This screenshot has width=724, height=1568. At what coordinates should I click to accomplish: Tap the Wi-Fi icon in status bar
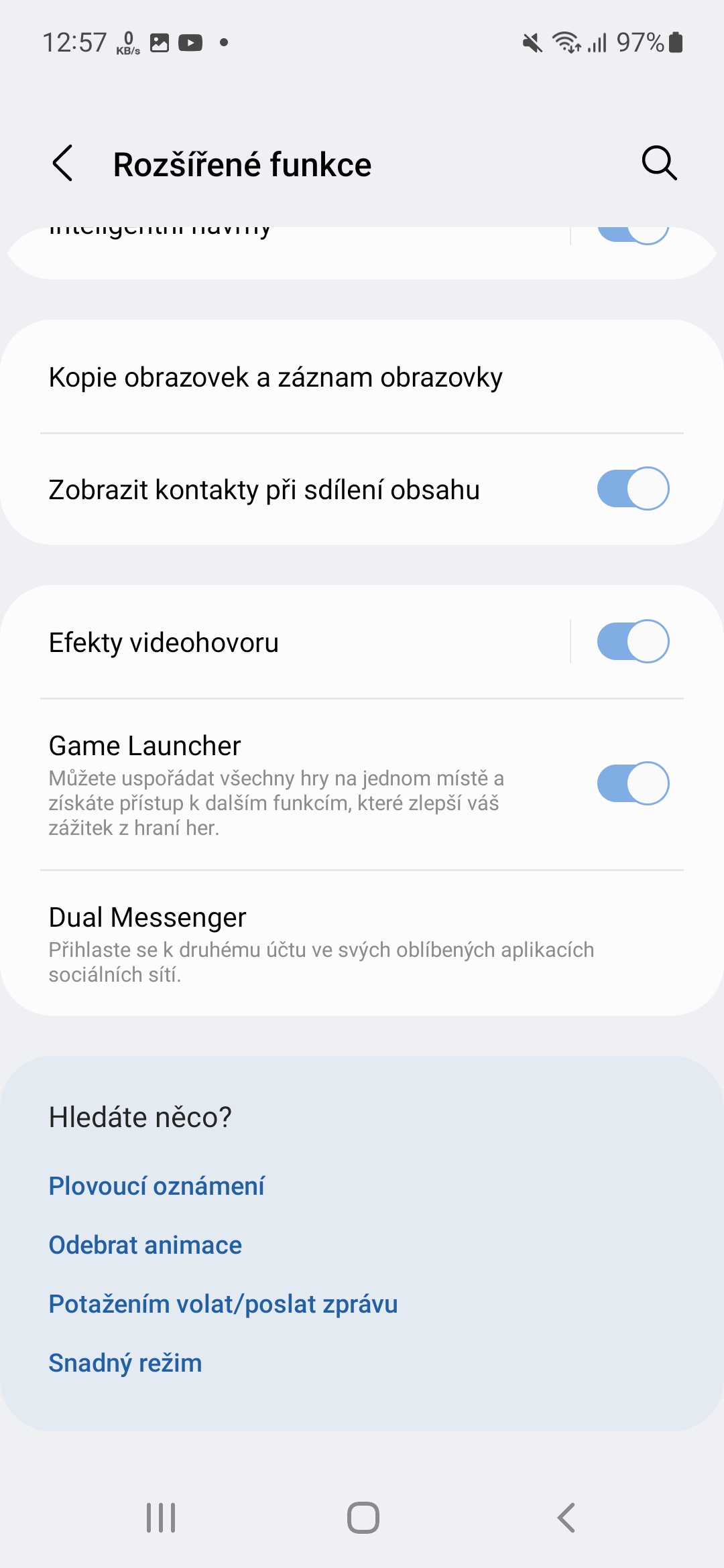point(566,42)
